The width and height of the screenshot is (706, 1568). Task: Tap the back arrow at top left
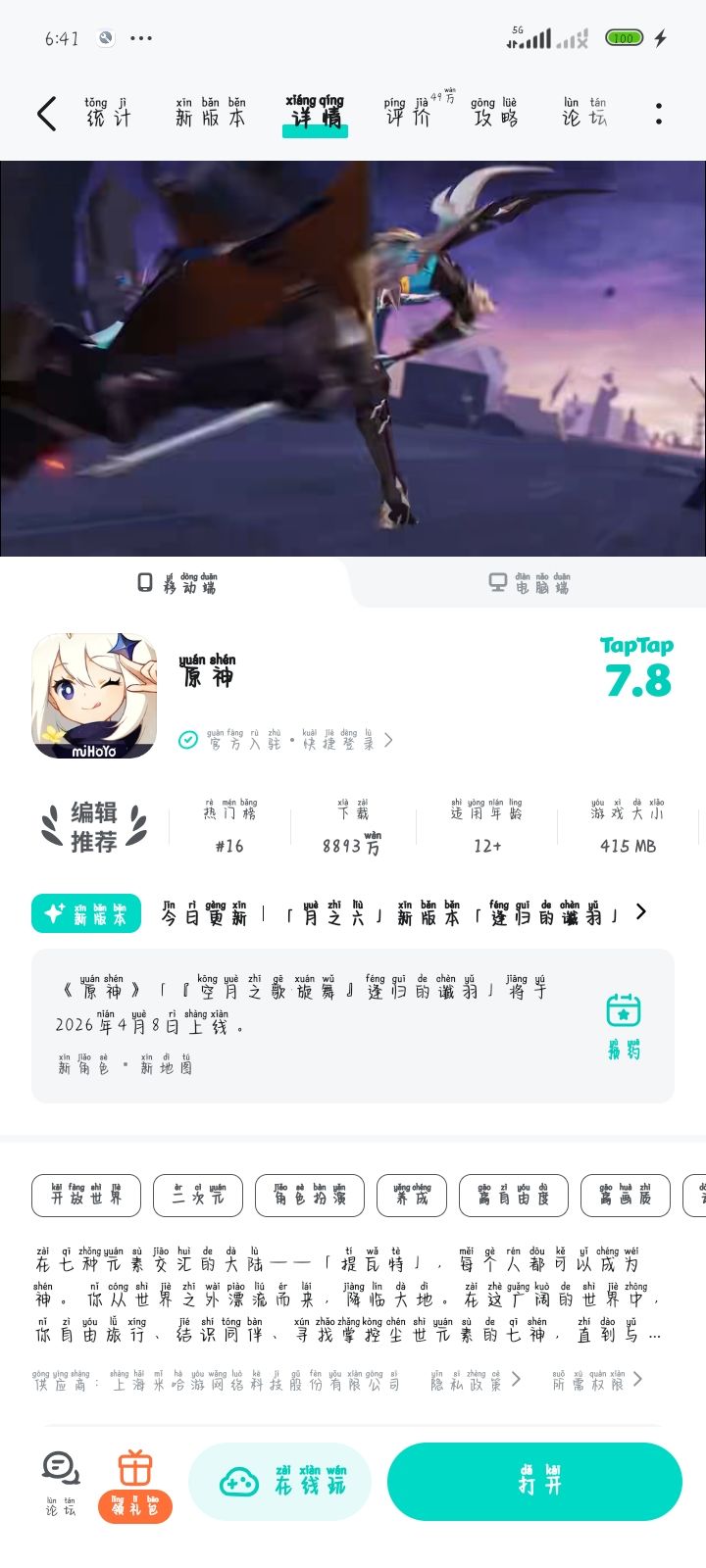[x=45, y=114]
